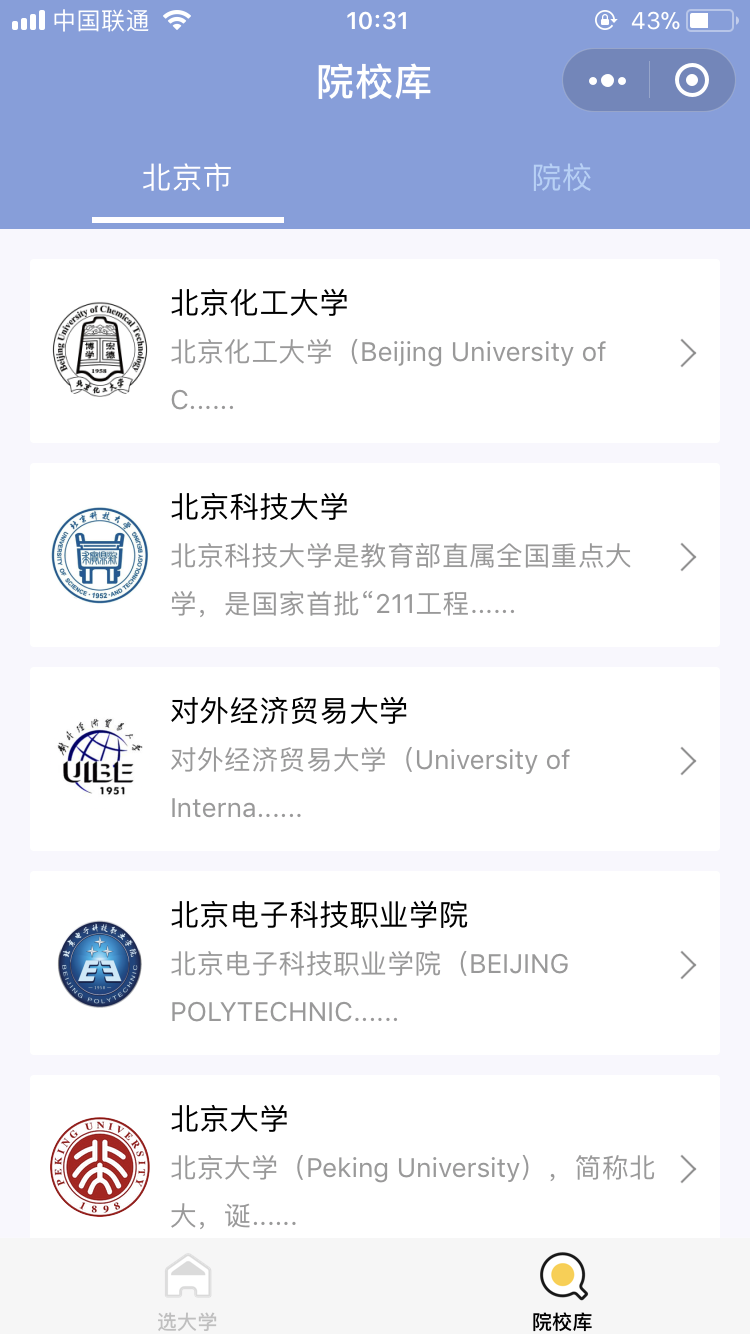This screenshot has width=750, height=1334.
Task: Open 北京电子科技职业学院 entry
Action: (375, 963)
